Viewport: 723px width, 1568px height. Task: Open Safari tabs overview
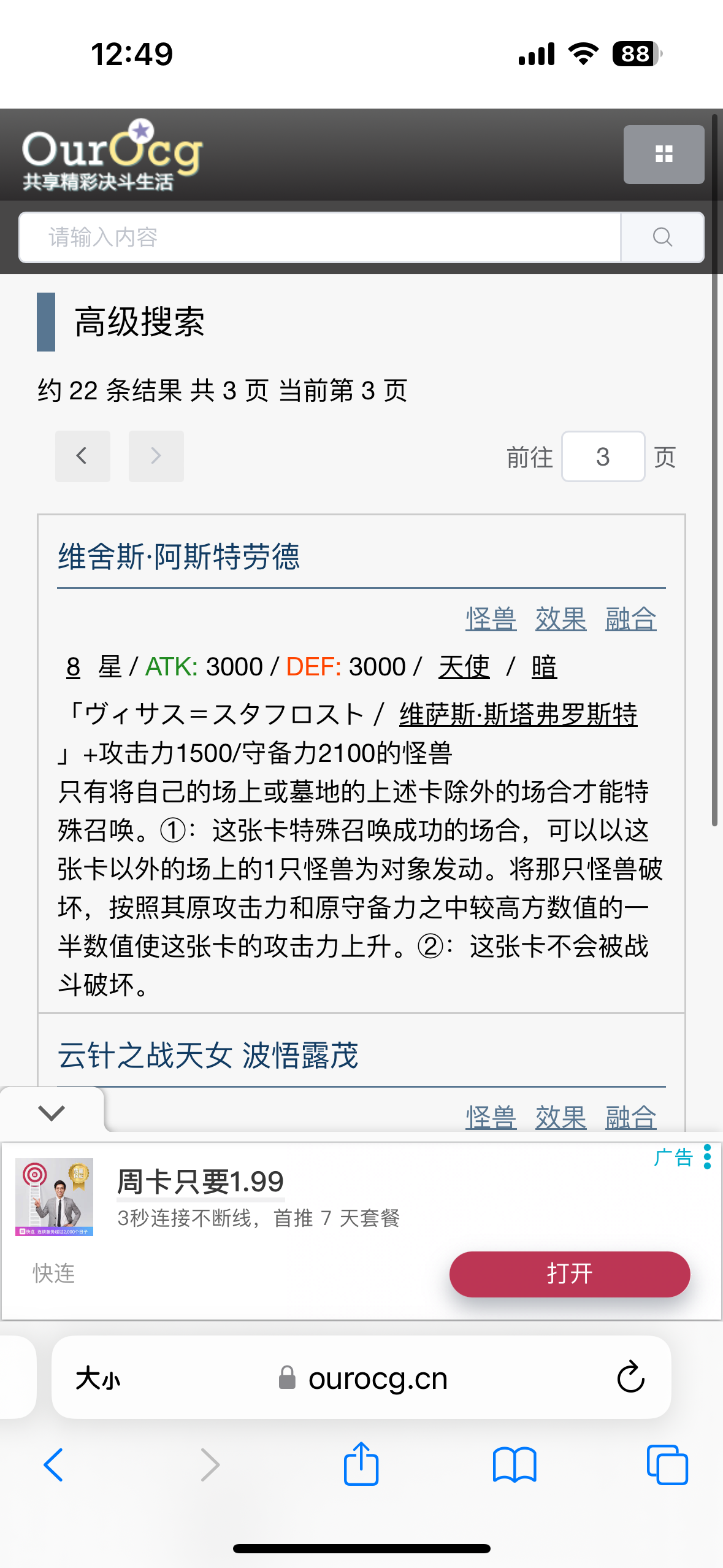667,1465
